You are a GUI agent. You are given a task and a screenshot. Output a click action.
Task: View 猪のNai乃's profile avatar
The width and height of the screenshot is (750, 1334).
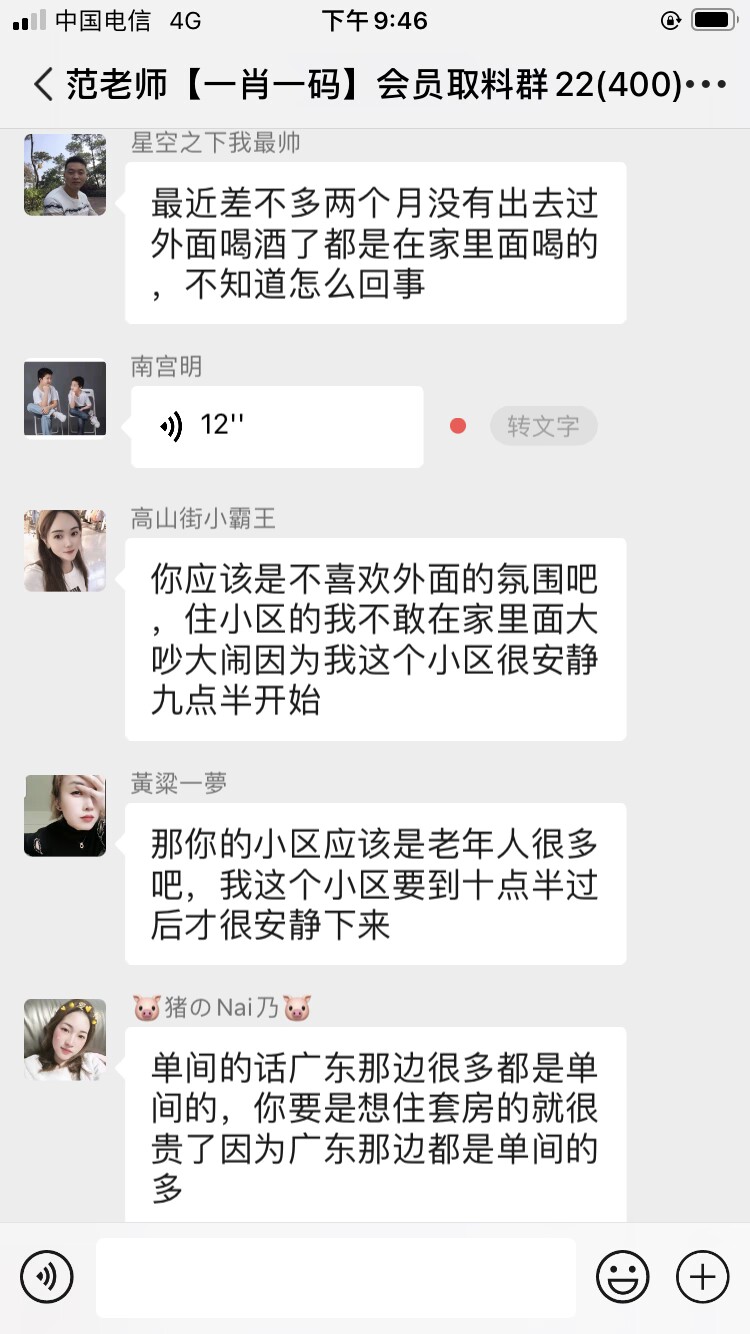(x=65, y=1039)
